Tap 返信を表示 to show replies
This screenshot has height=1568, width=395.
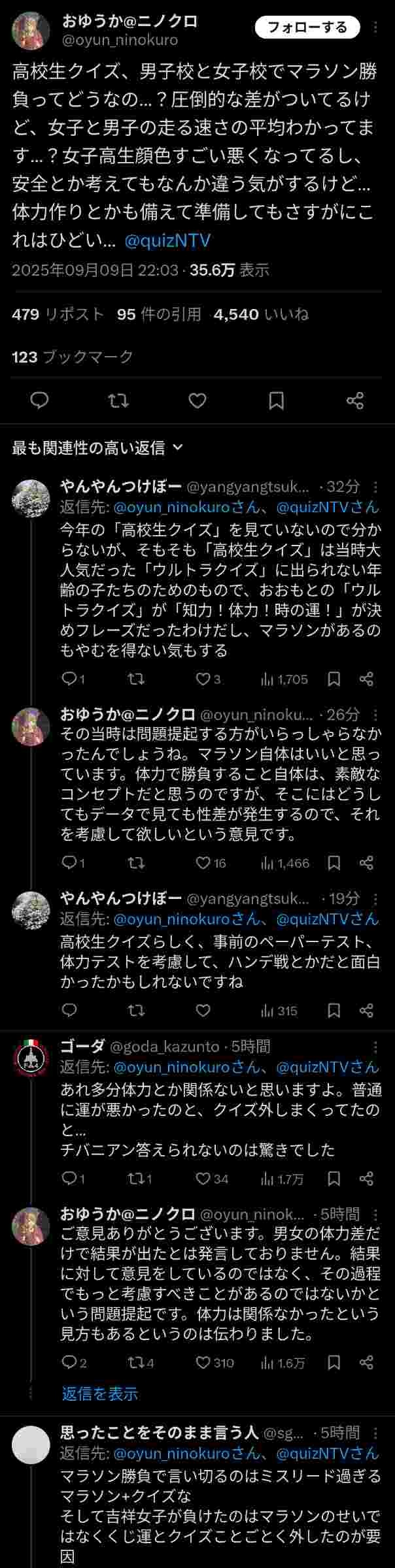(99, 1394)
